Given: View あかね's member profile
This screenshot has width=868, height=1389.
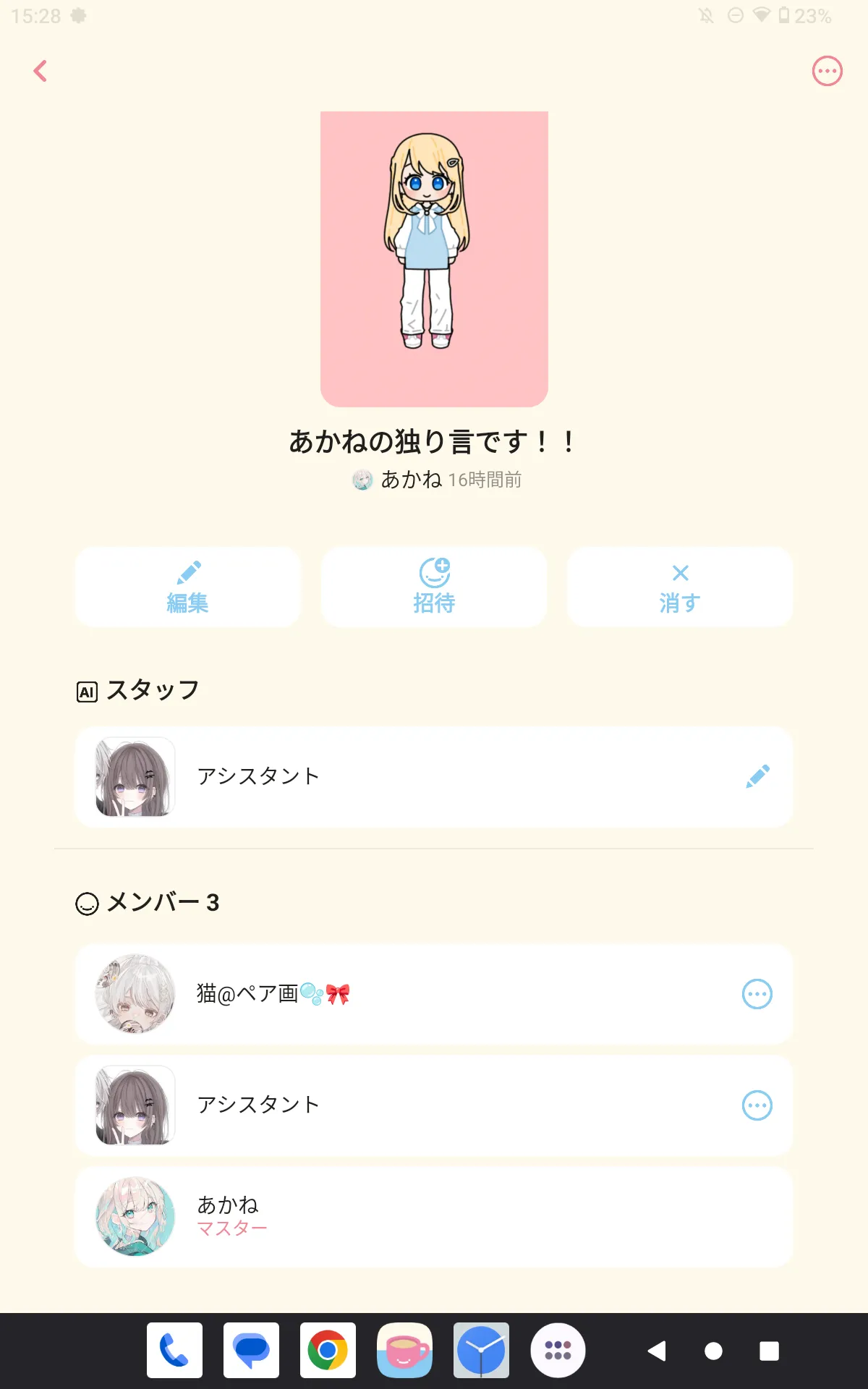Looking at the screenshot, I should coord(434,1216).
